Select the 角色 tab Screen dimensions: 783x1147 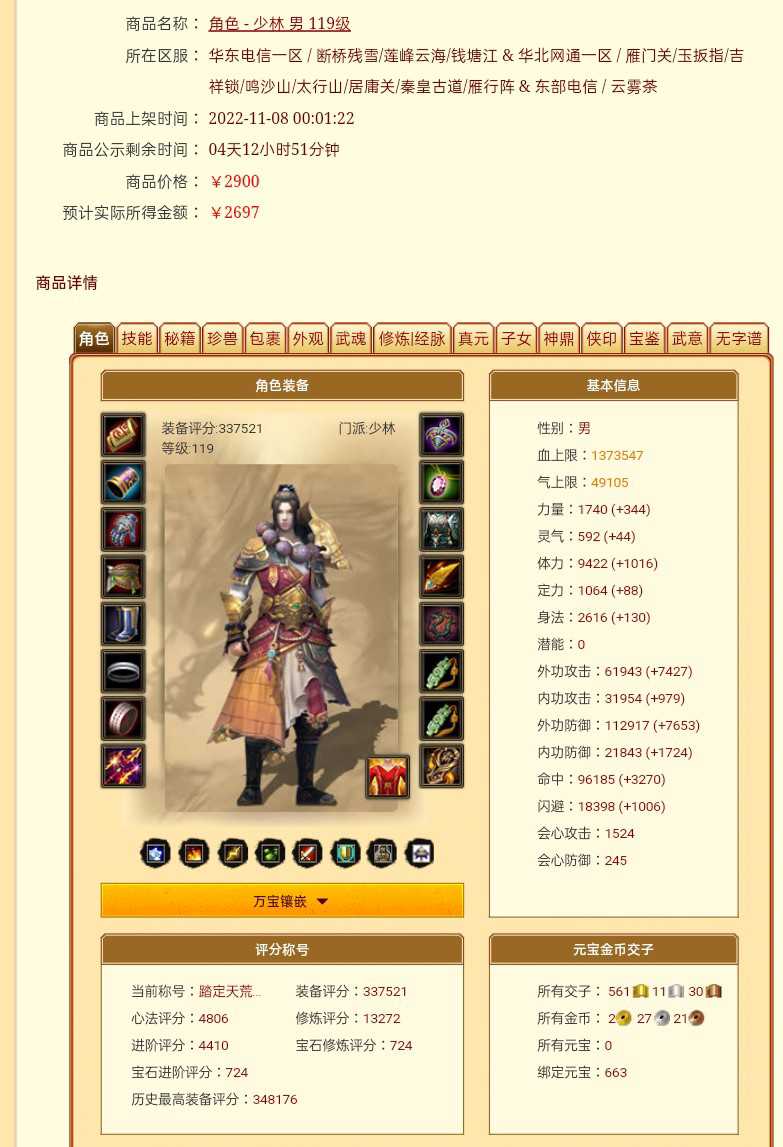[x=94, y=338]
